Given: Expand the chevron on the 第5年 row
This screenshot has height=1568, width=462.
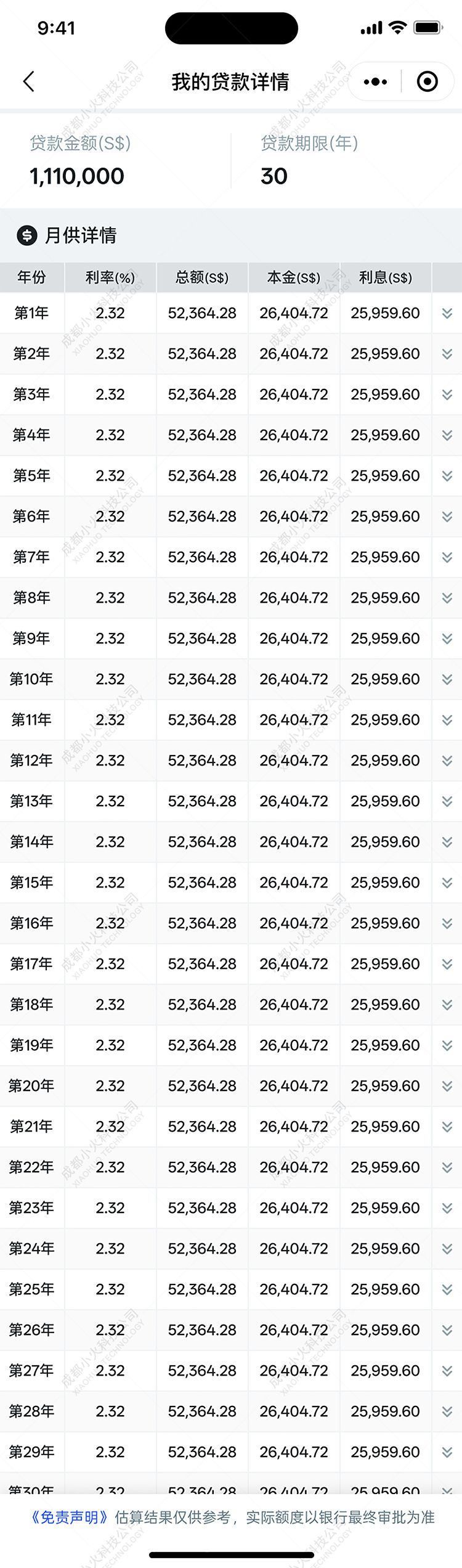Looking at the screenshot, I should pyautogui.click(x=447, y=476).
